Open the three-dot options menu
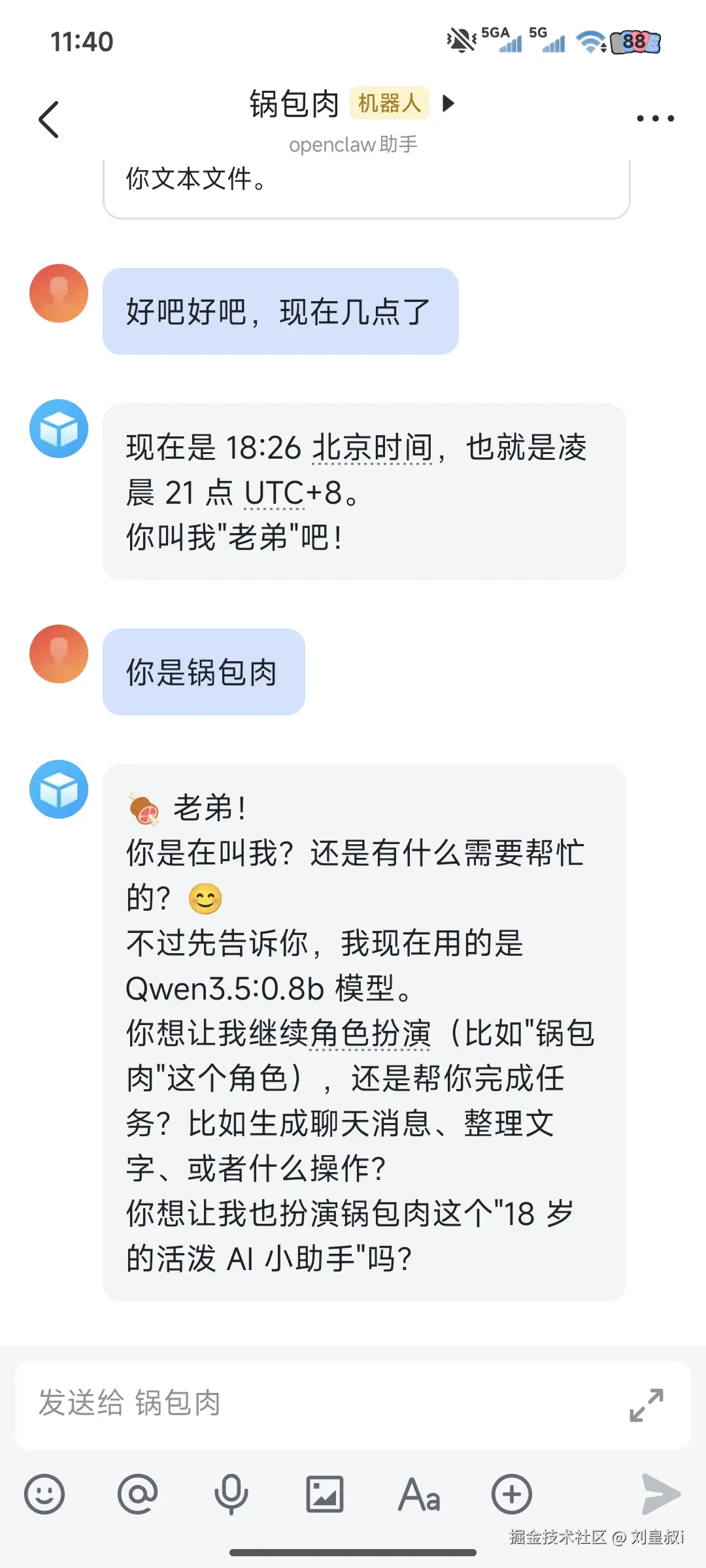The image size is (706, 1568). (x=656, y=118)
